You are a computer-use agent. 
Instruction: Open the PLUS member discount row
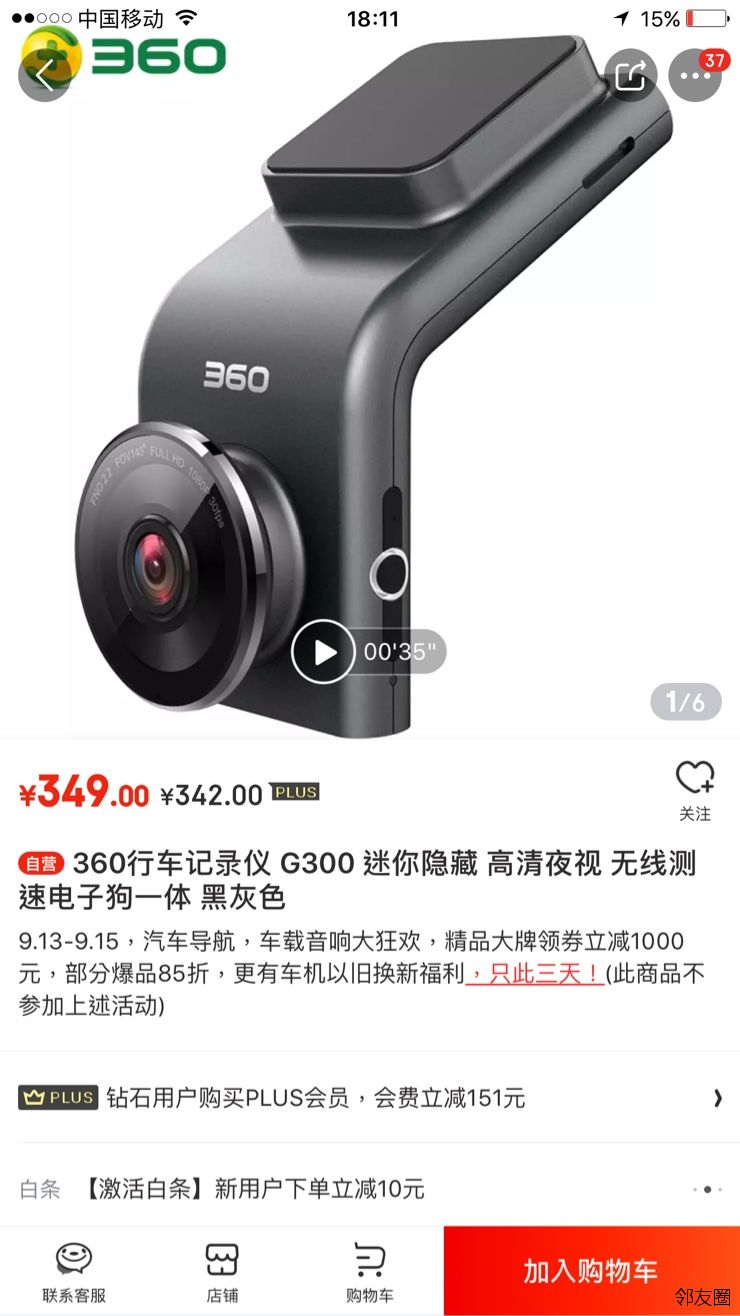(x=370, y=1097)
